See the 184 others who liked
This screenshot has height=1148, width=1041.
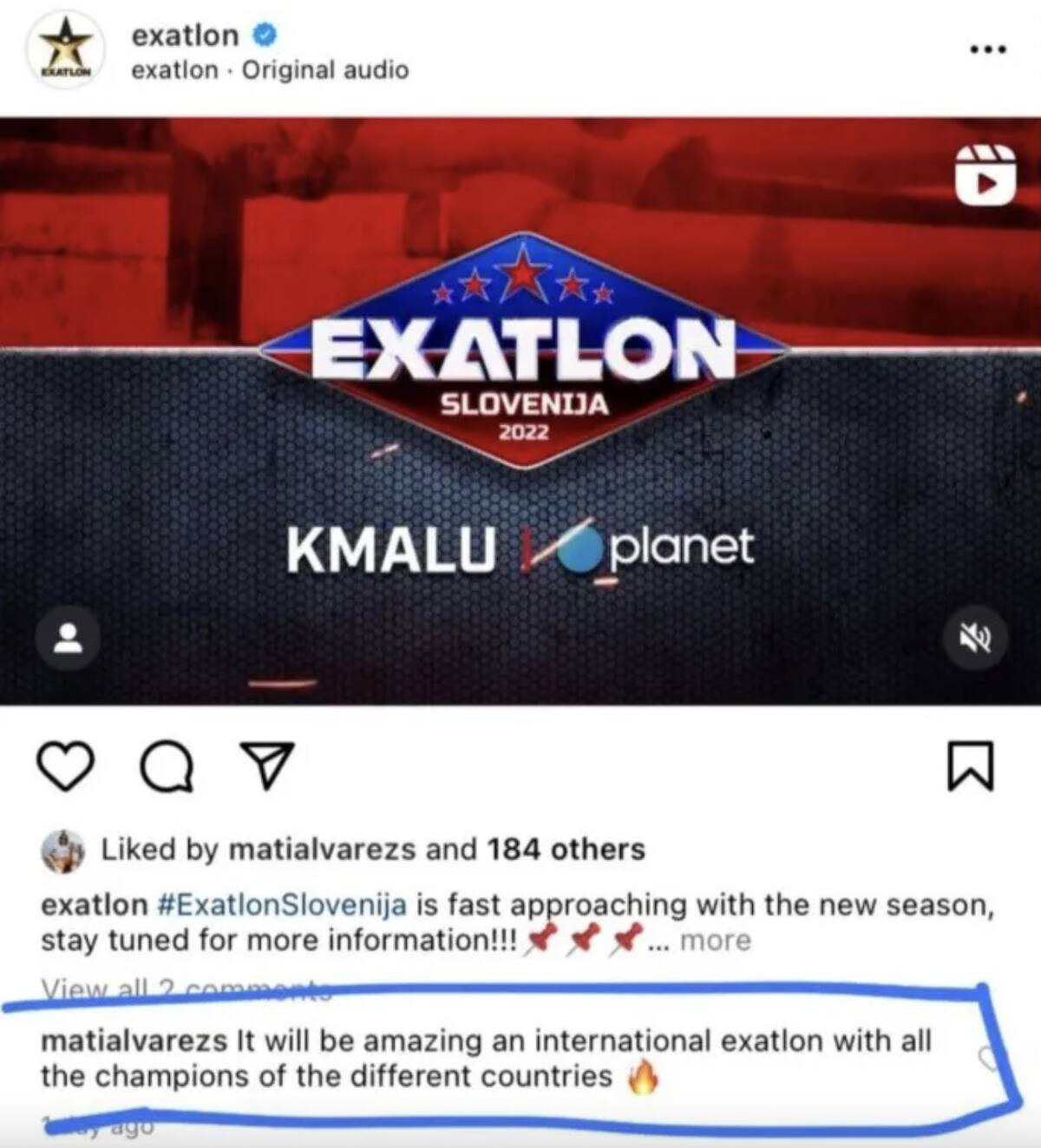[x=566, y=849]
